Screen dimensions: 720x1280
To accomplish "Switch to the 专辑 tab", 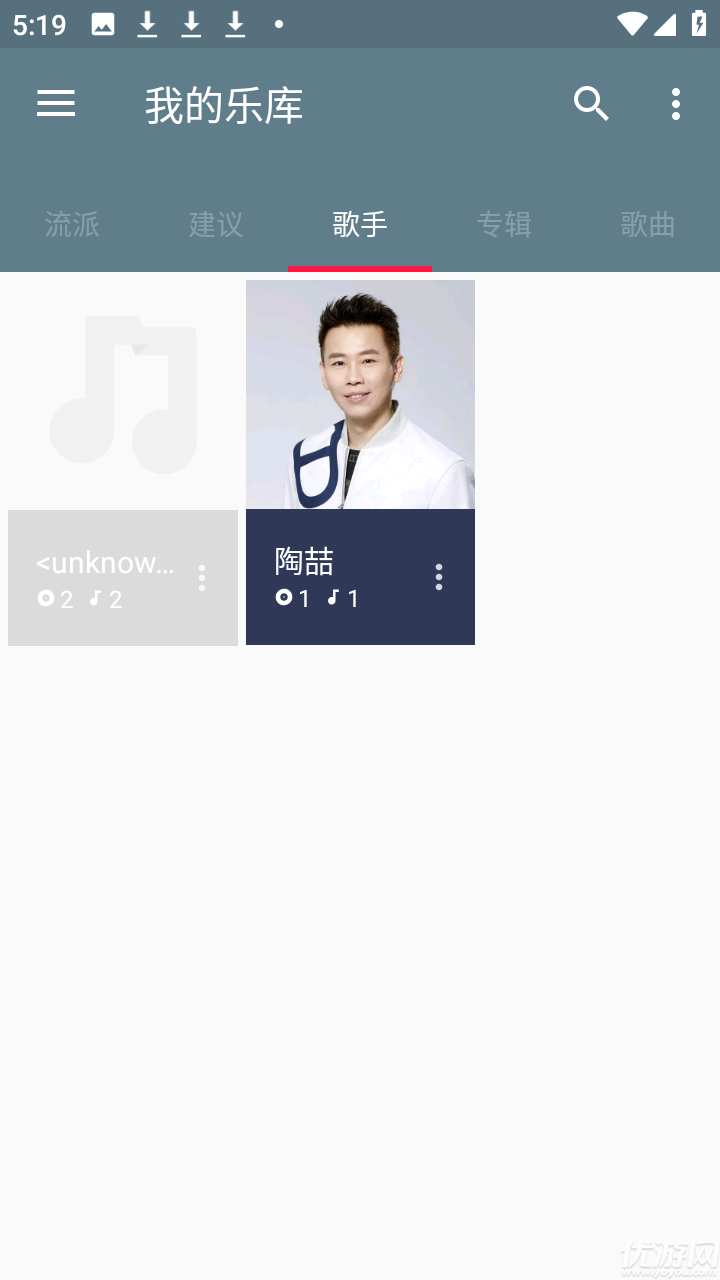I will [505, 226].
